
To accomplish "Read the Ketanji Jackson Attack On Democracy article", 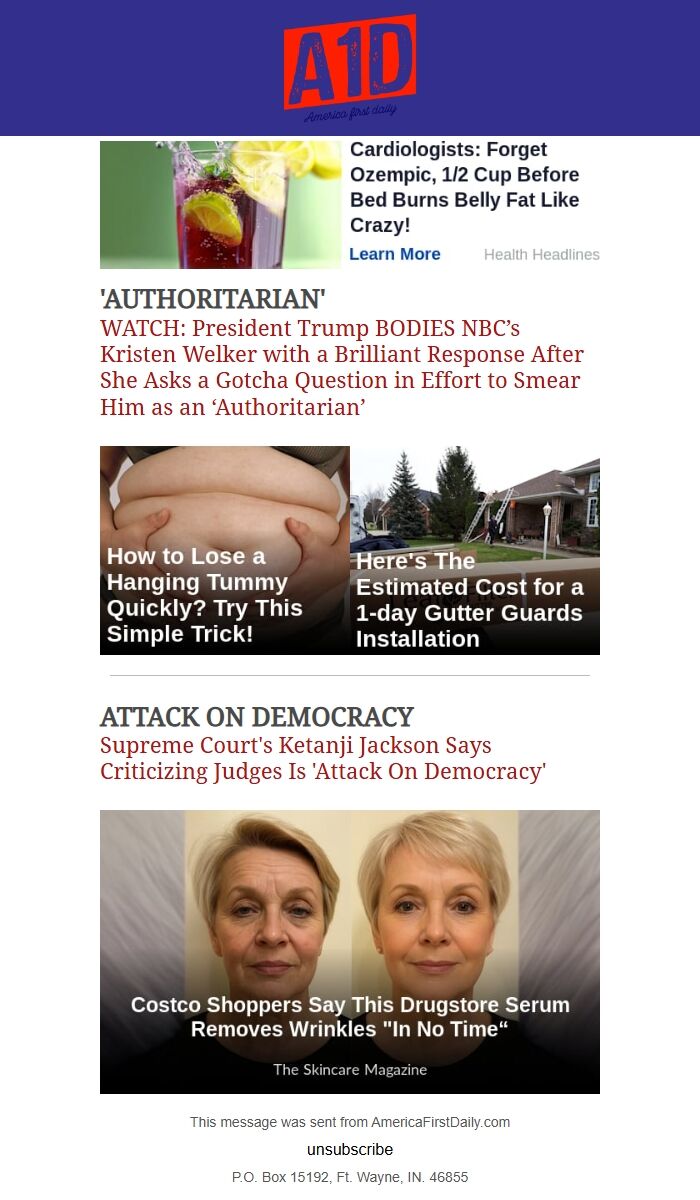I will (322, 758).
